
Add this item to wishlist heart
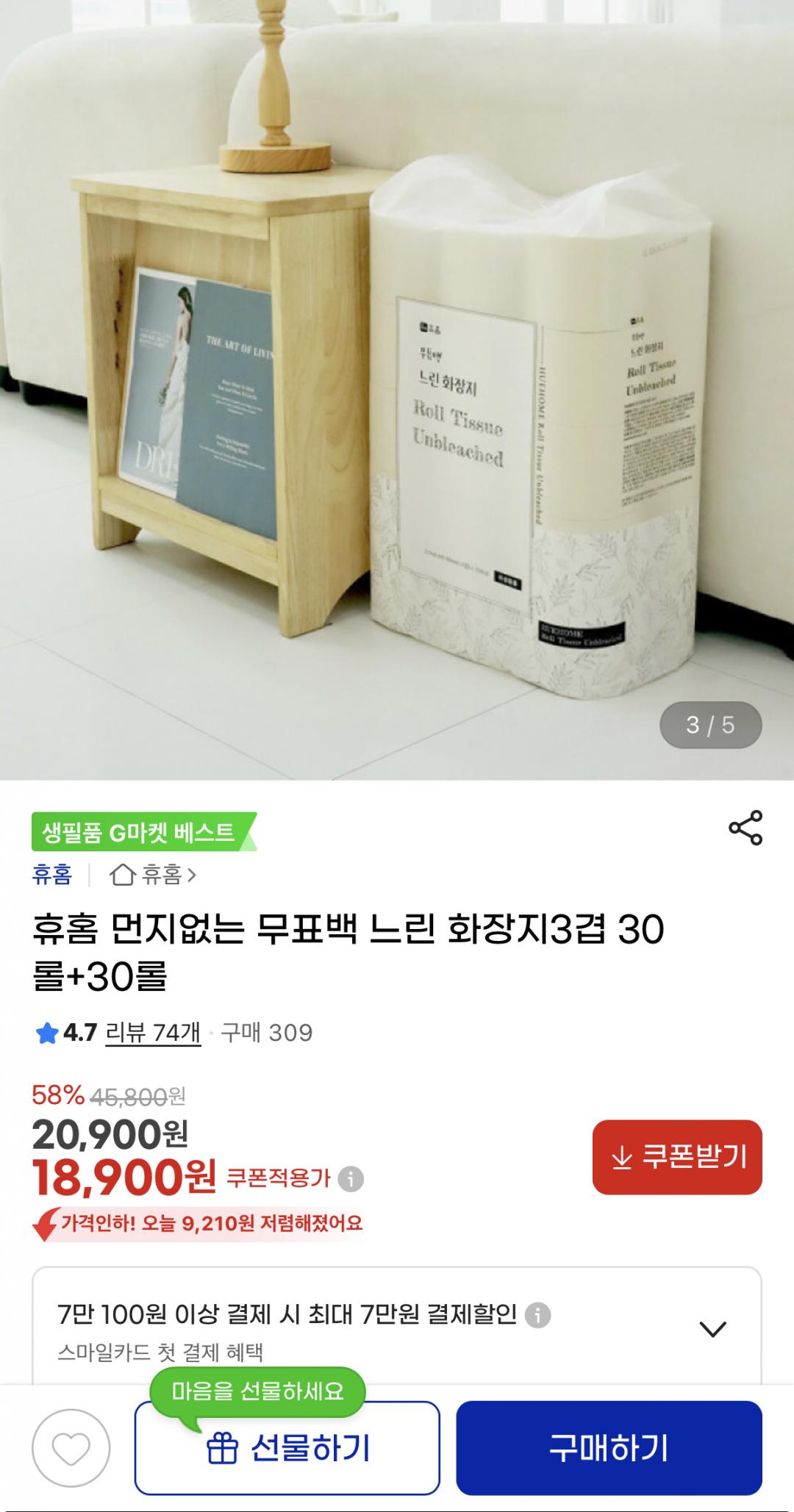pyautogui.click(x=71, y=1448)
